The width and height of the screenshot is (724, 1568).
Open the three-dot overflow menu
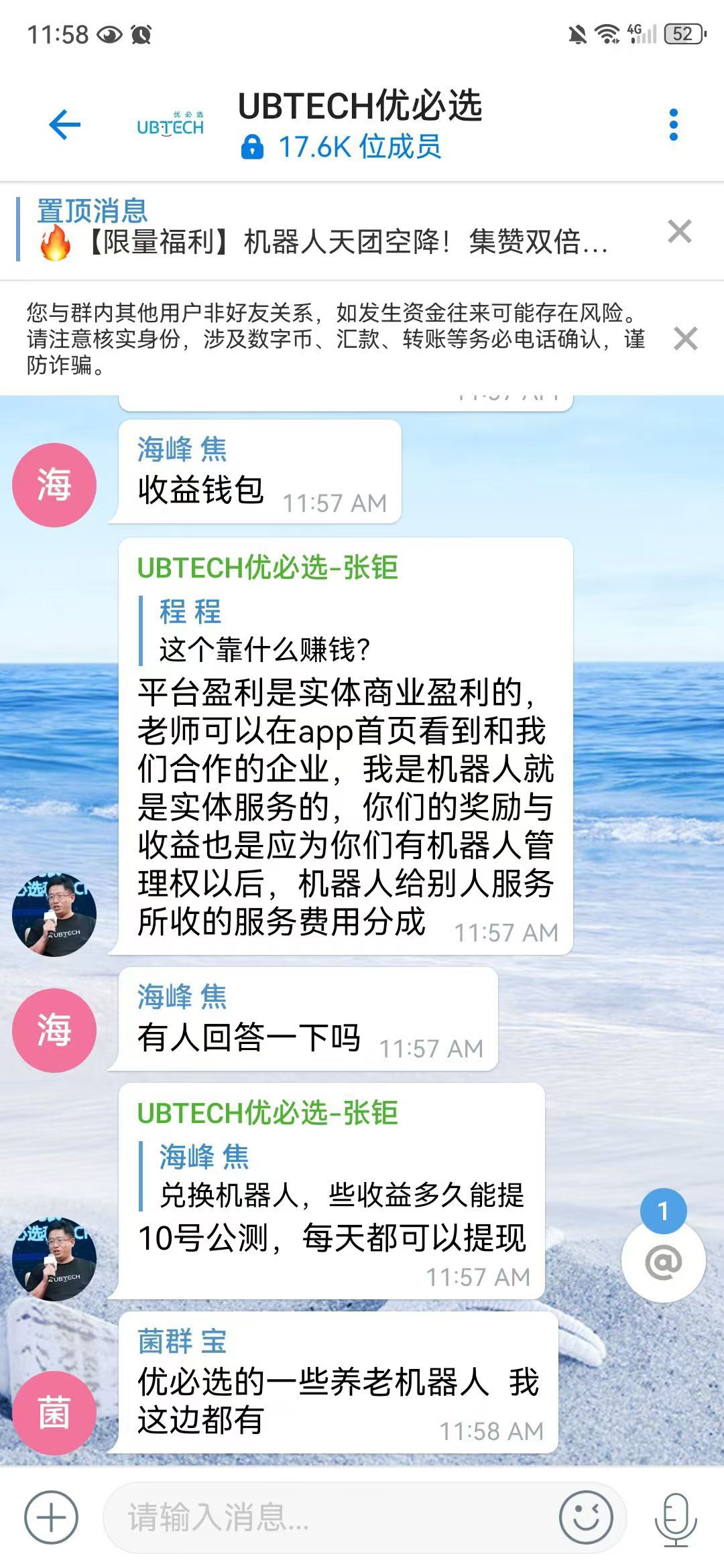click(x=673, y=125)
